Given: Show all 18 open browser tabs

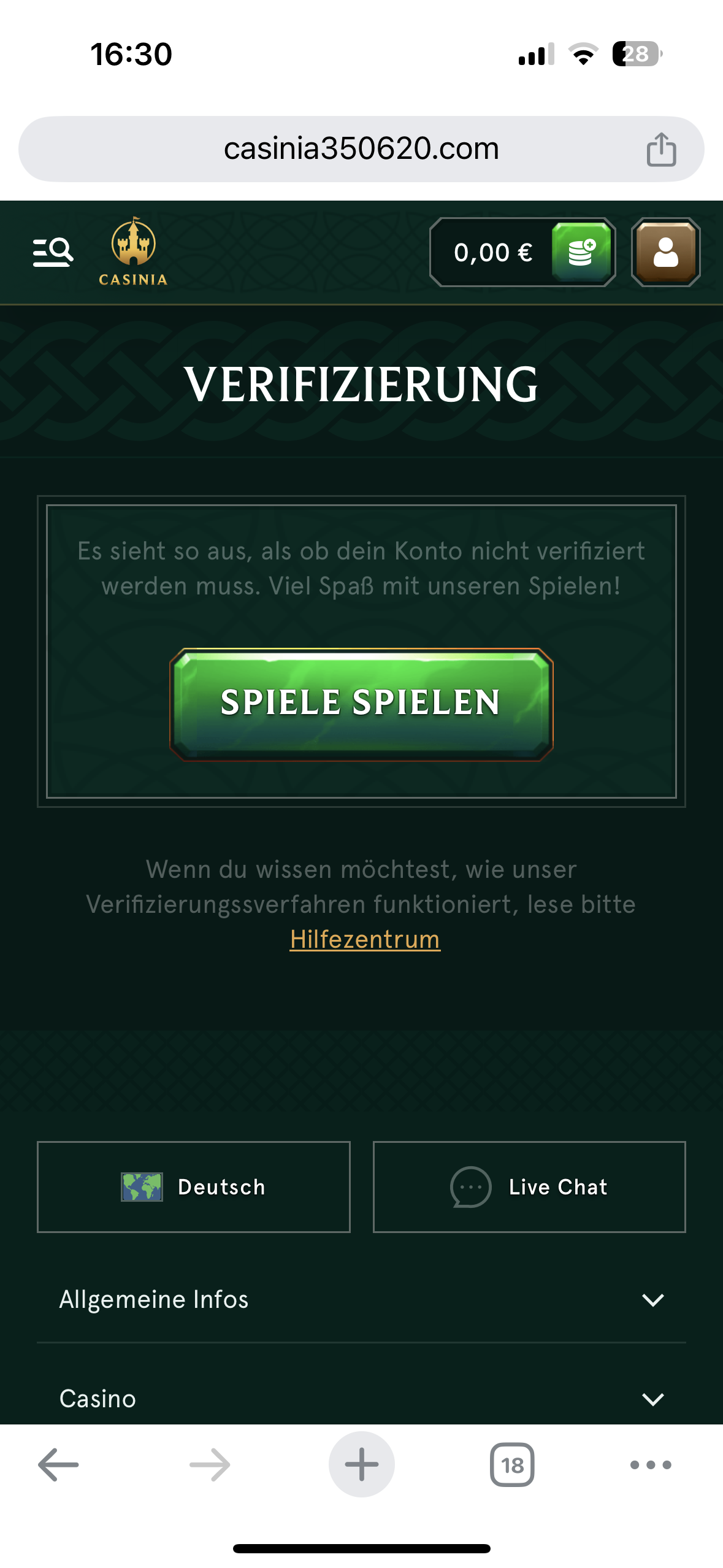Looking at the screenshot, I should pyautogui.click(x=513, y=1466).
